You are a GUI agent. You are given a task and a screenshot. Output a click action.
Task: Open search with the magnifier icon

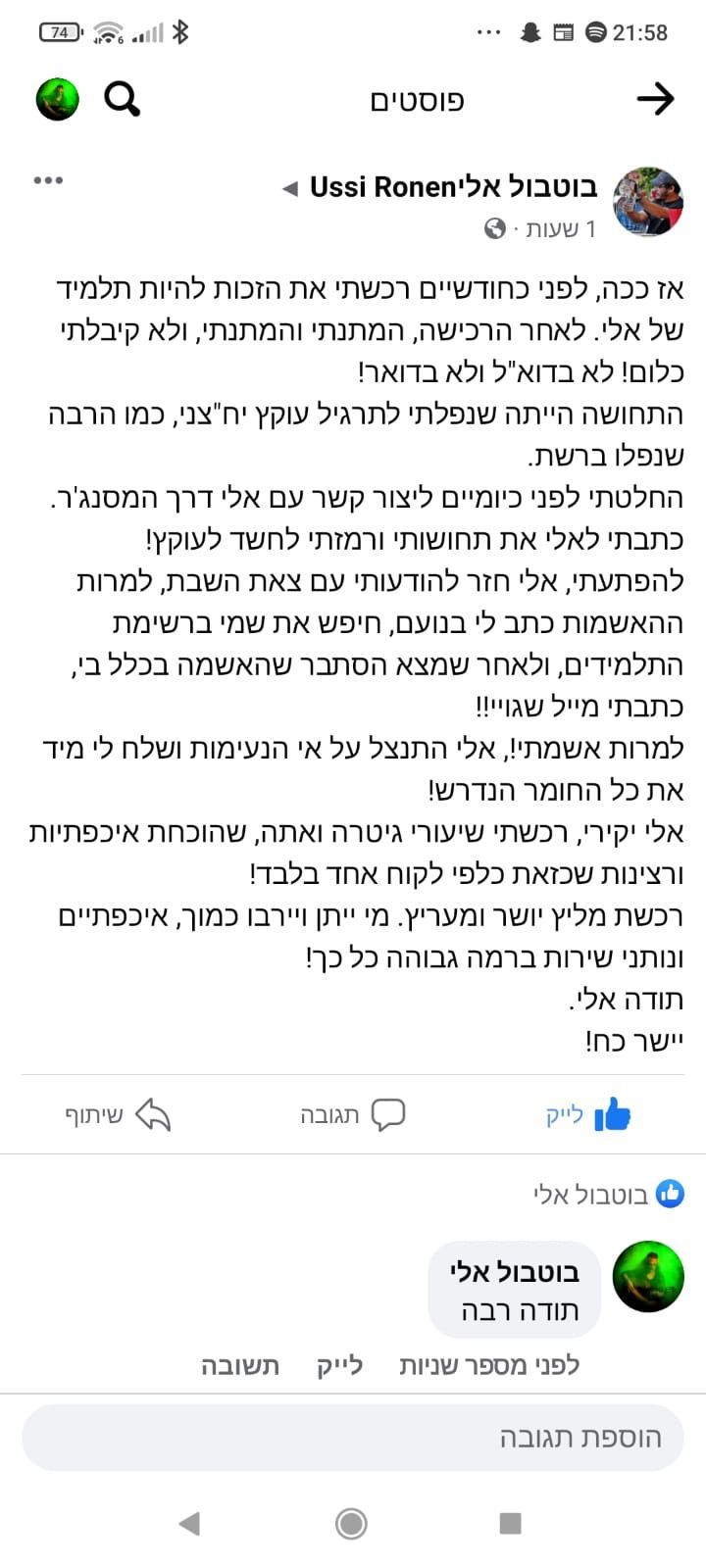click(123, 99)
